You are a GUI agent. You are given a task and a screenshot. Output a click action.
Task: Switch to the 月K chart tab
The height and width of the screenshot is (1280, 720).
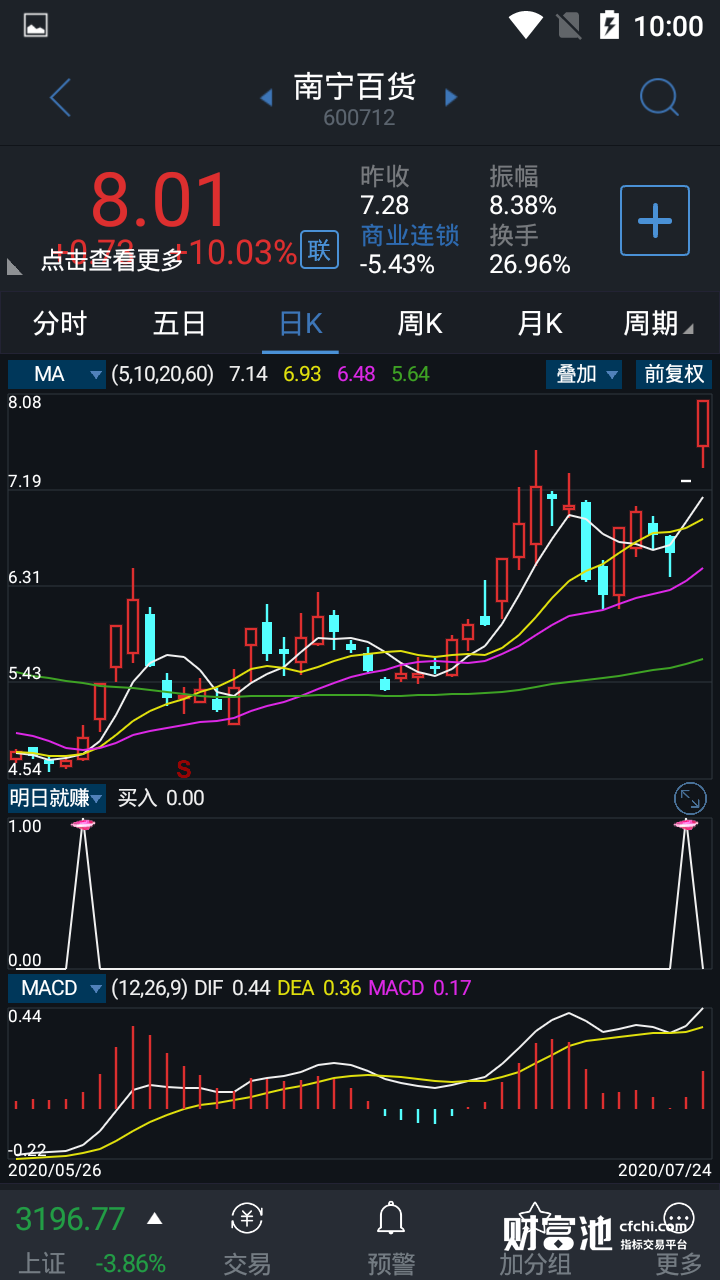pos(540,324)
